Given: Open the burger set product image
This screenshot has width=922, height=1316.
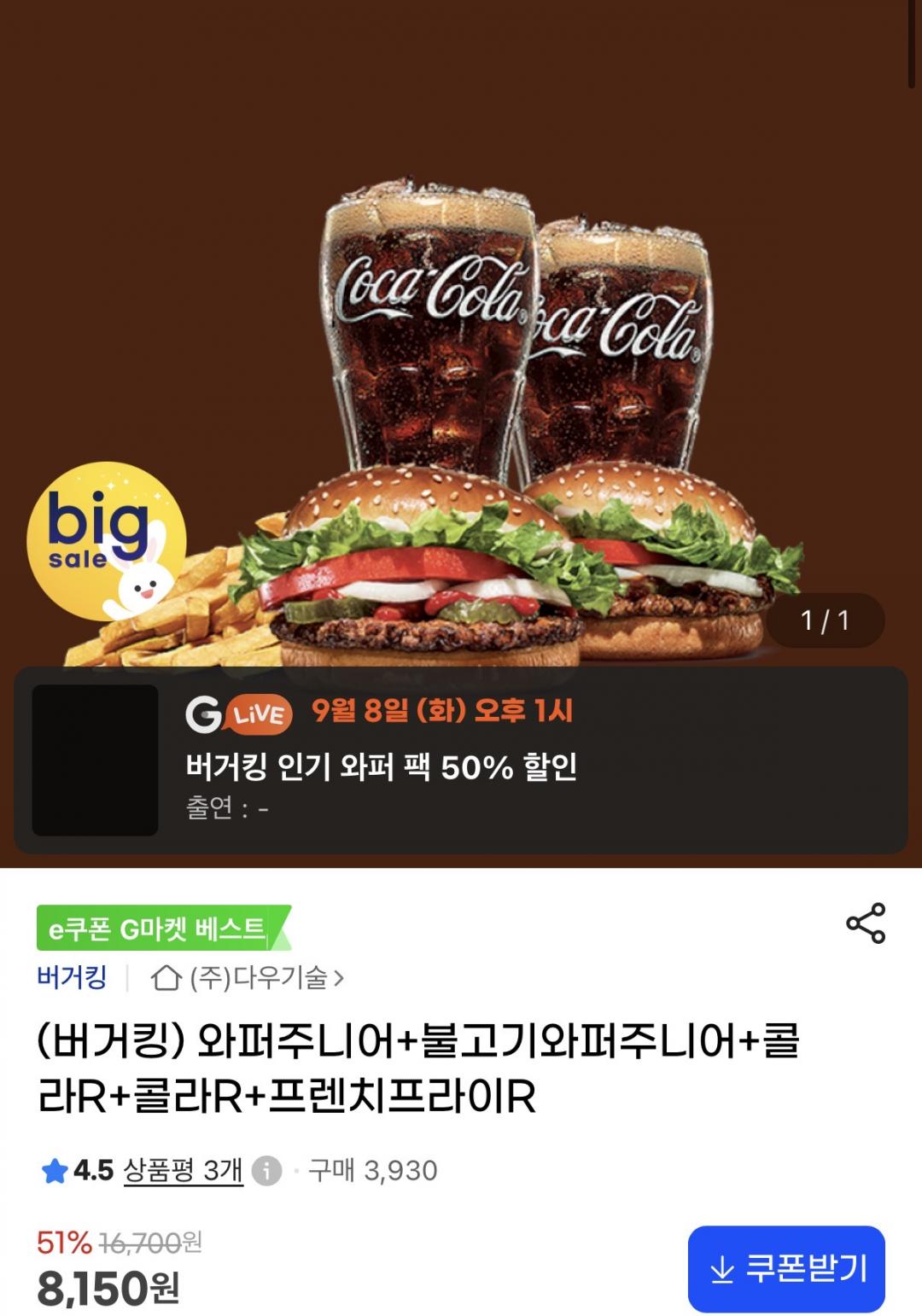Looking at the screenshot, I should [x=461, y=341].
